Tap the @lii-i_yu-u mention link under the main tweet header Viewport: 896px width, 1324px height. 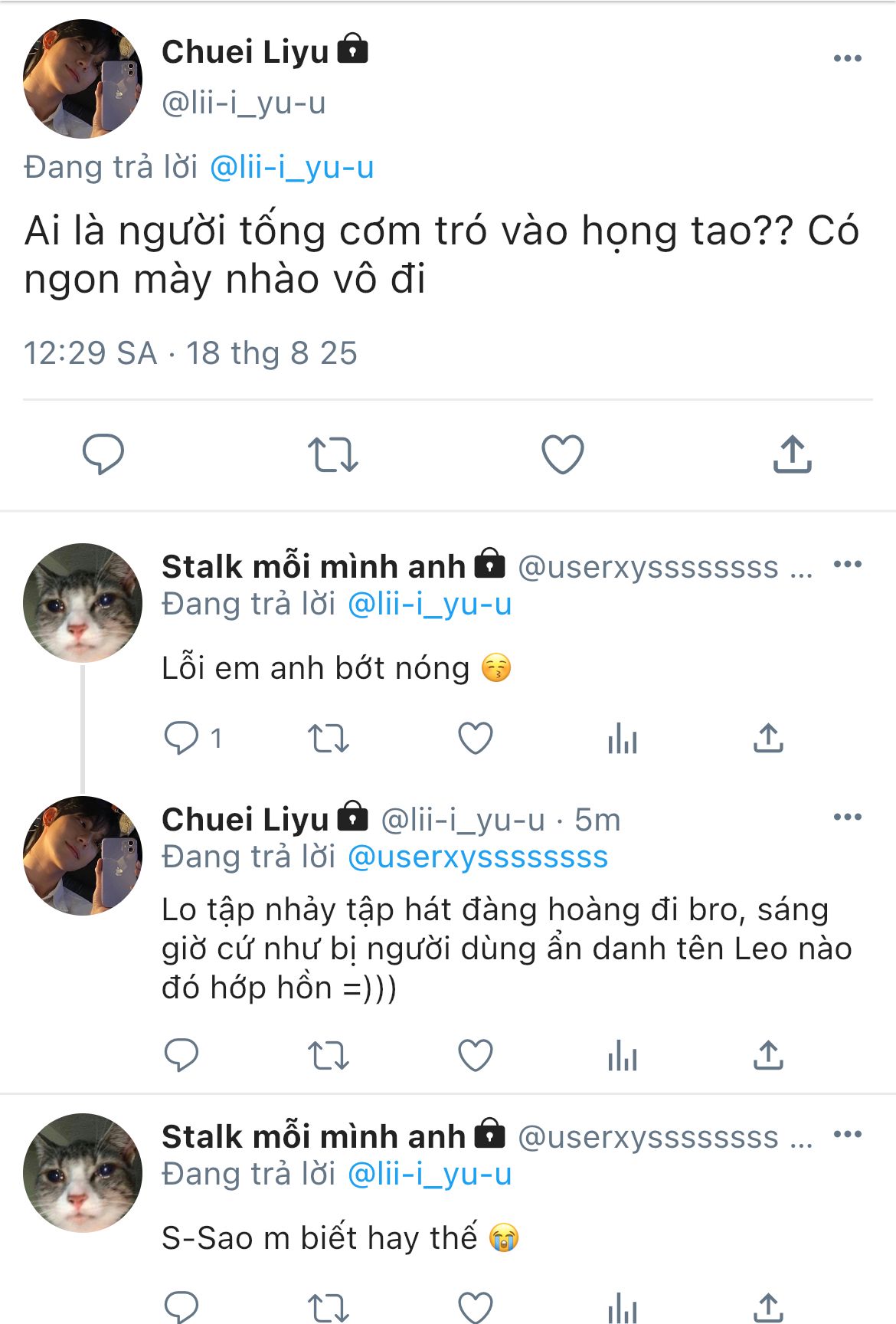[292, 167]
